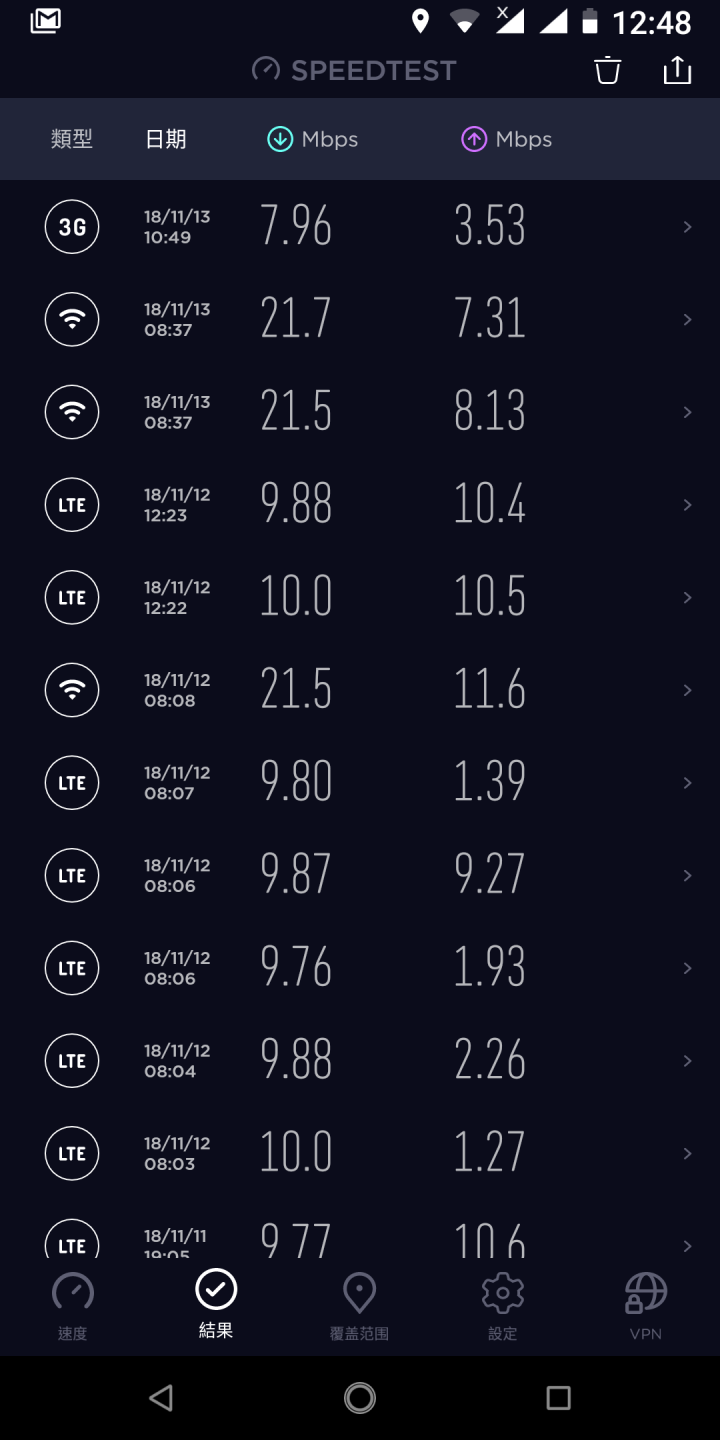Sort results by 日期 column
The image size is (720, 1440).
(166, 139)
